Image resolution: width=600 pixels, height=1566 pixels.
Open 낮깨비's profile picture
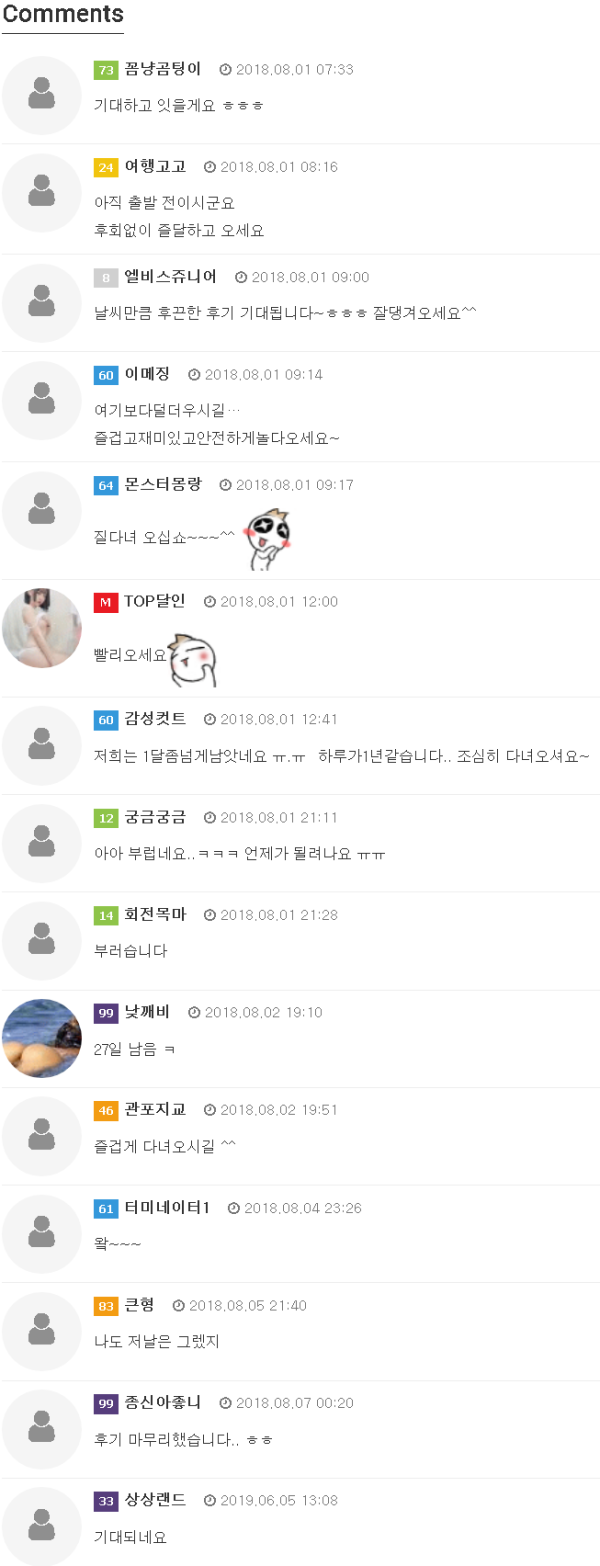[x=42, y=1038]
